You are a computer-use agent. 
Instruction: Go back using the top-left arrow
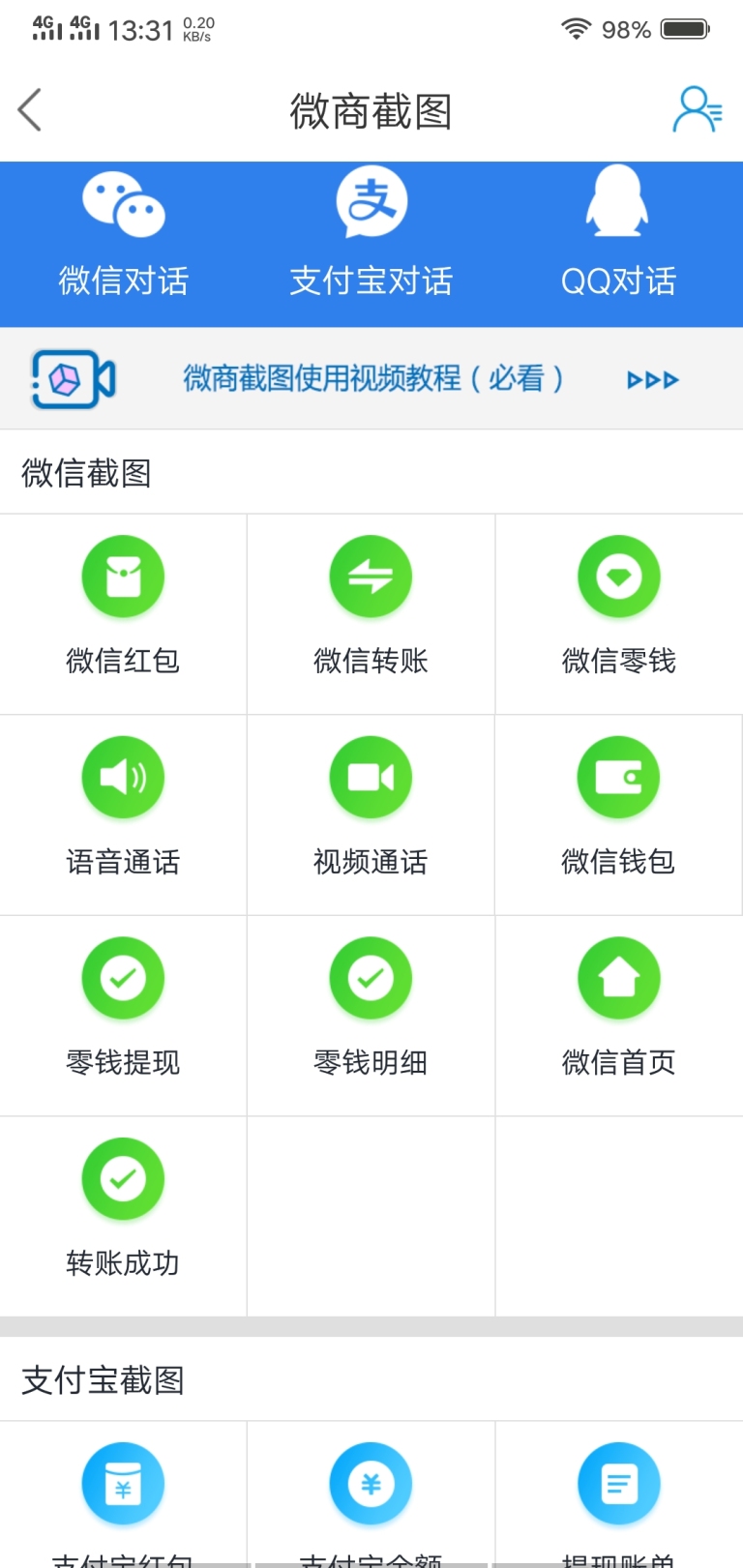point(30,109)
